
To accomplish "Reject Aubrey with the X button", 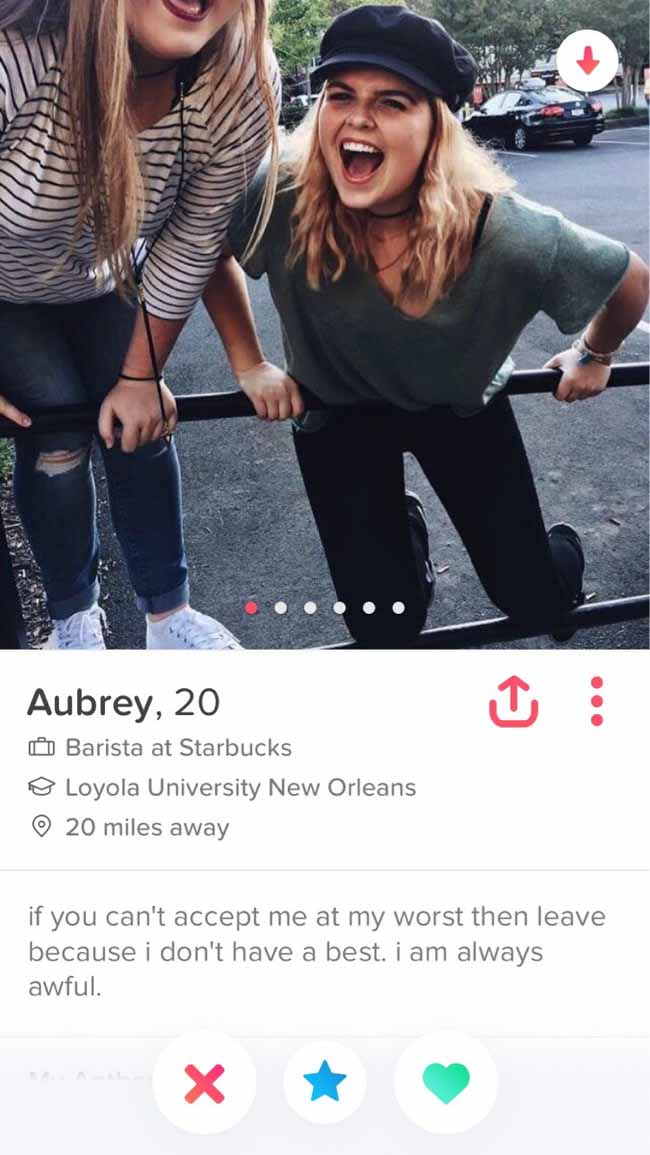I will [204, 1082].
